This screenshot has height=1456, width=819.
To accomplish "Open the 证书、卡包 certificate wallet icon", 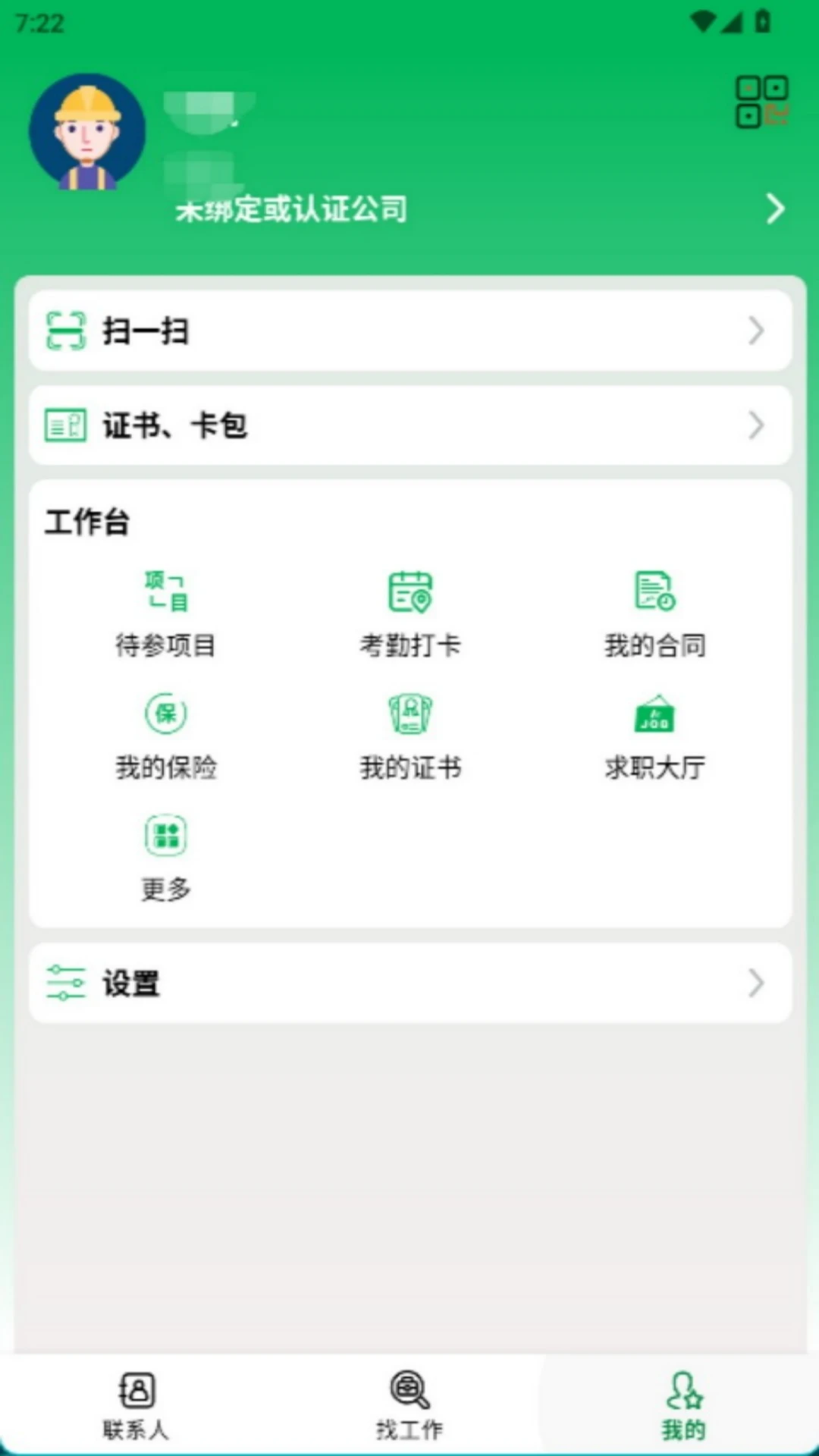I will [66, 425].
